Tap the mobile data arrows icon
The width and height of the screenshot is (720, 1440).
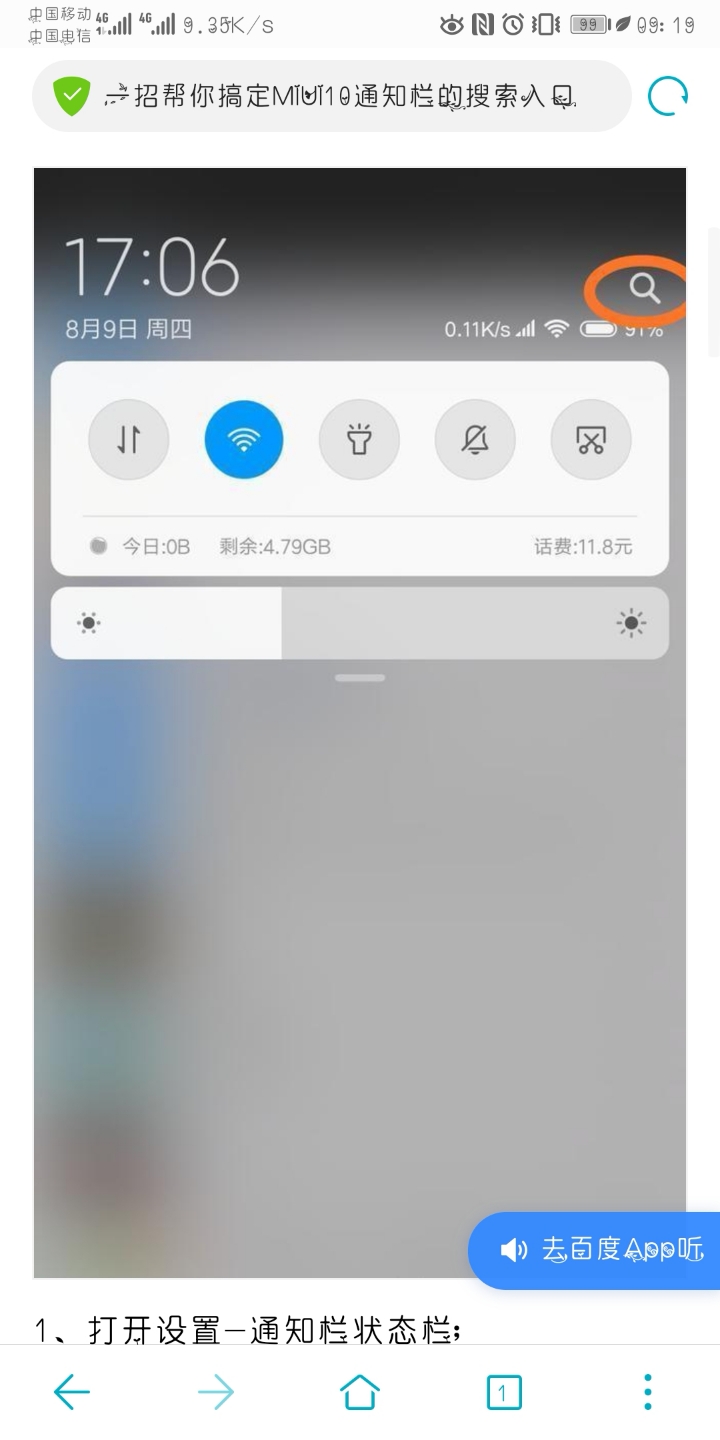(128, 439)
